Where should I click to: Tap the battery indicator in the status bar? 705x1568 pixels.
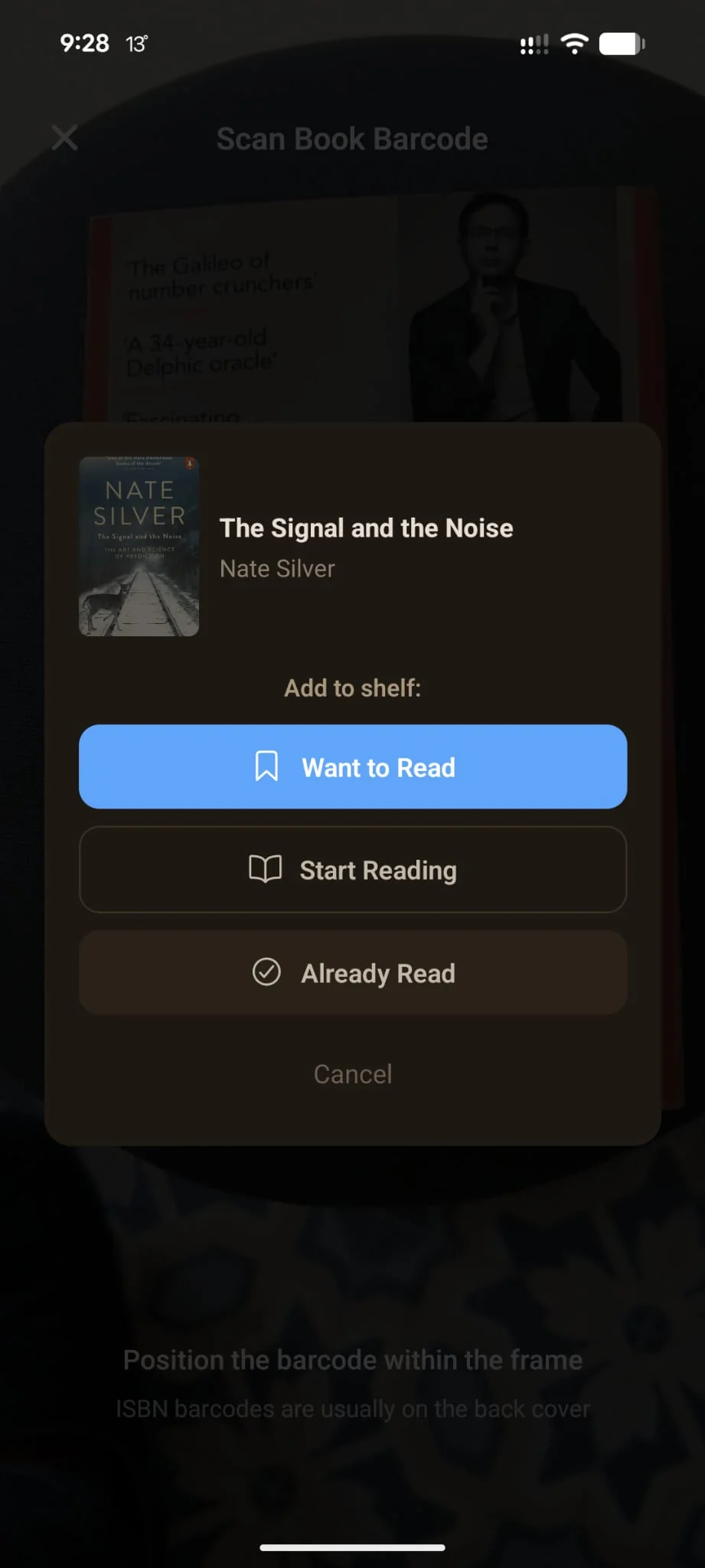click(620, 44)
